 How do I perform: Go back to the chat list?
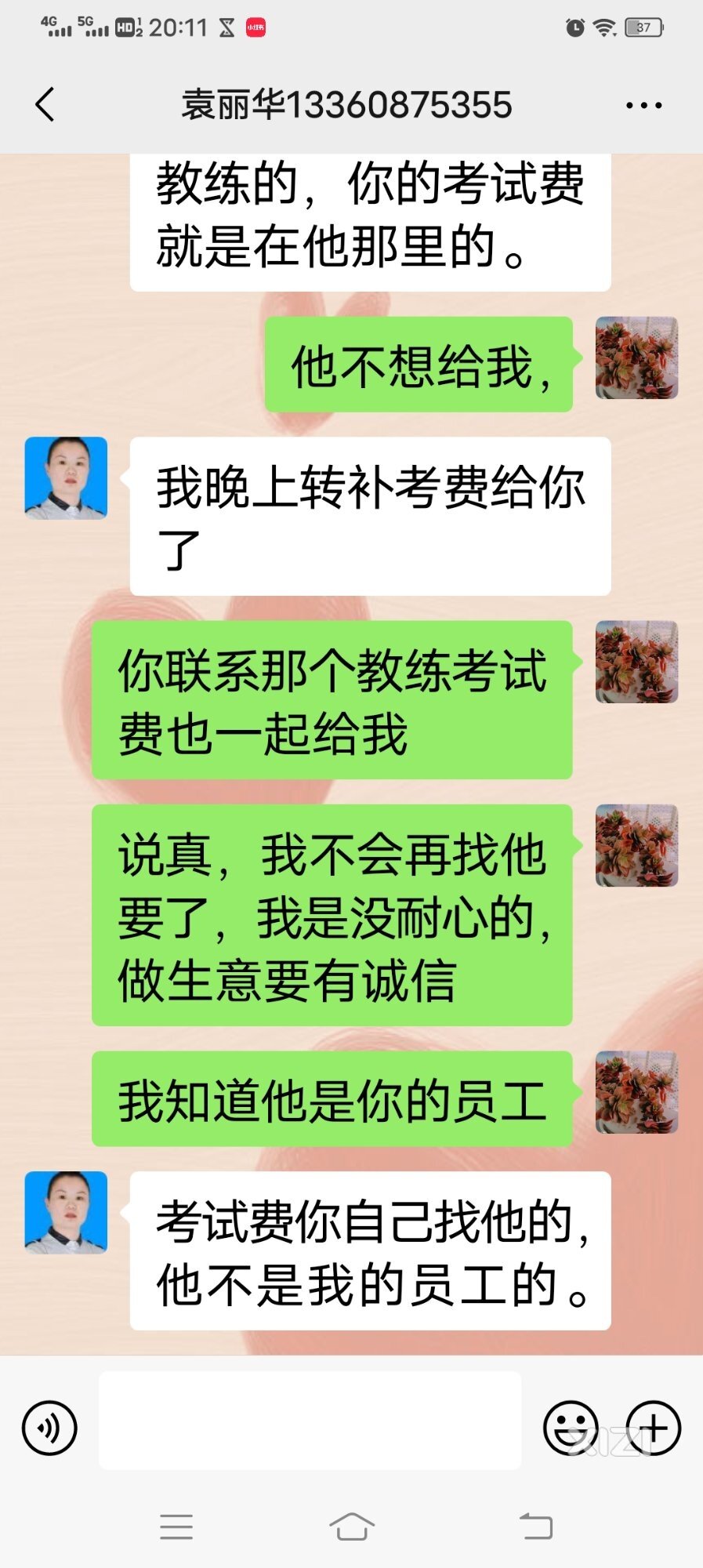pyautogui.click(x=45, y=104)
